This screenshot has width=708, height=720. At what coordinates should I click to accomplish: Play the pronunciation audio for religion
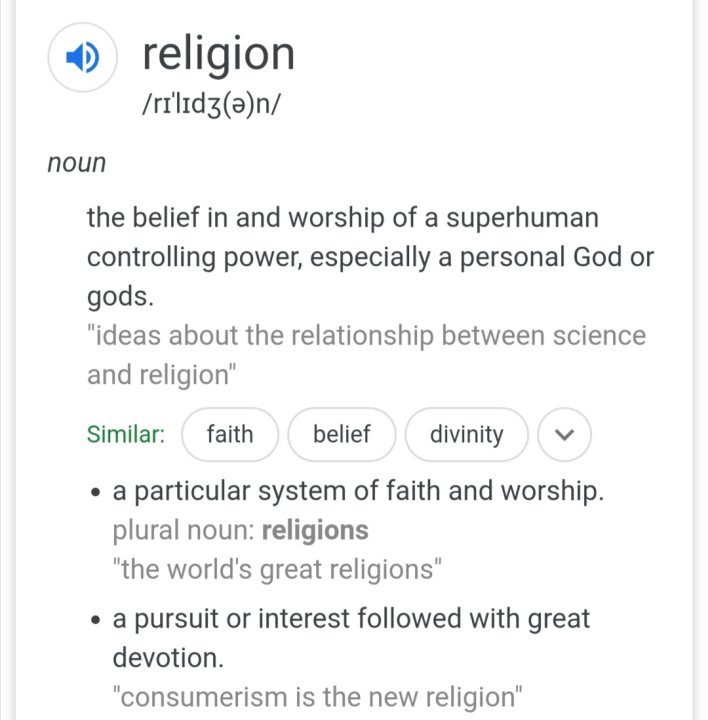pos(83,60)
